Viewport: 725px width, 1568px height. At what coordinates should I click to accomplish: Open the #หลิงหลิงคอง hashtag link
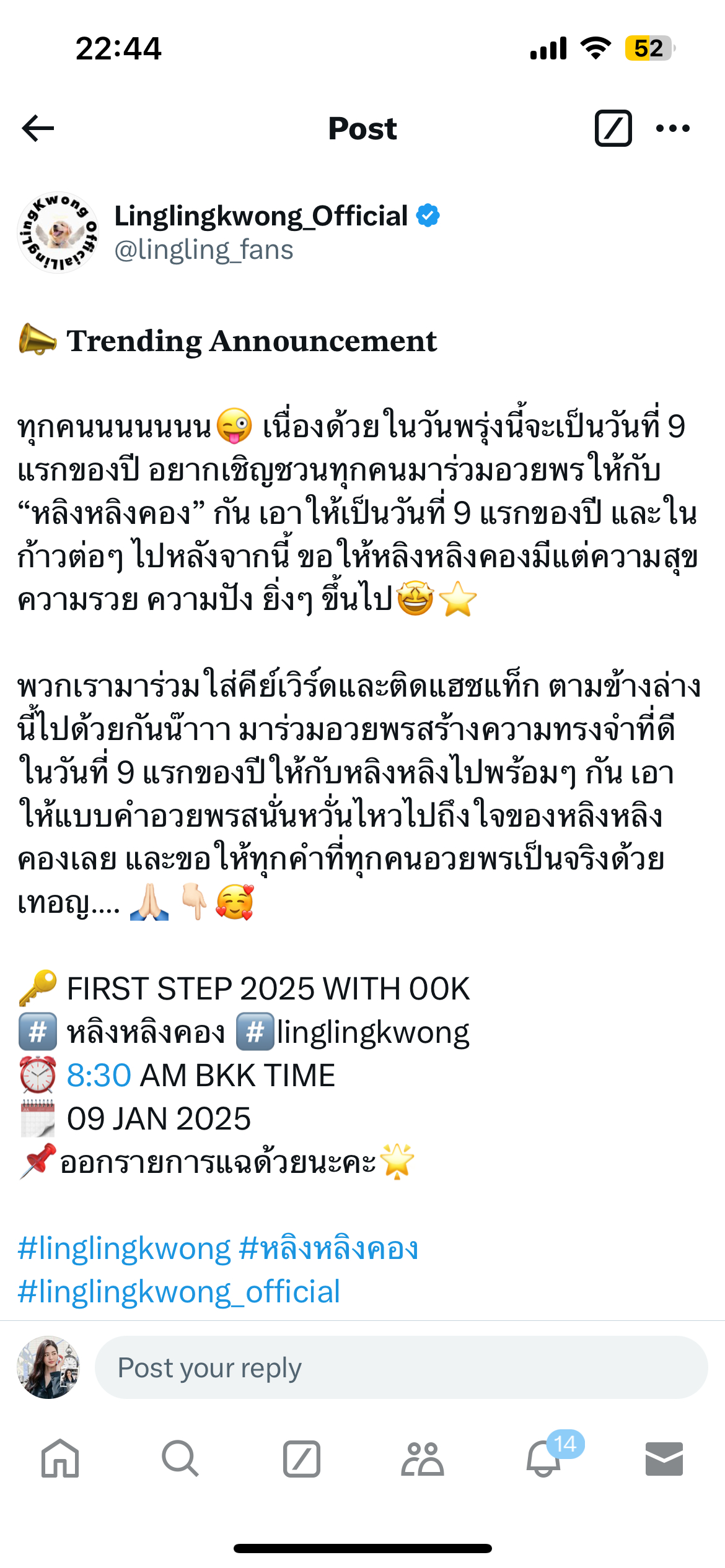[328, 1249]
